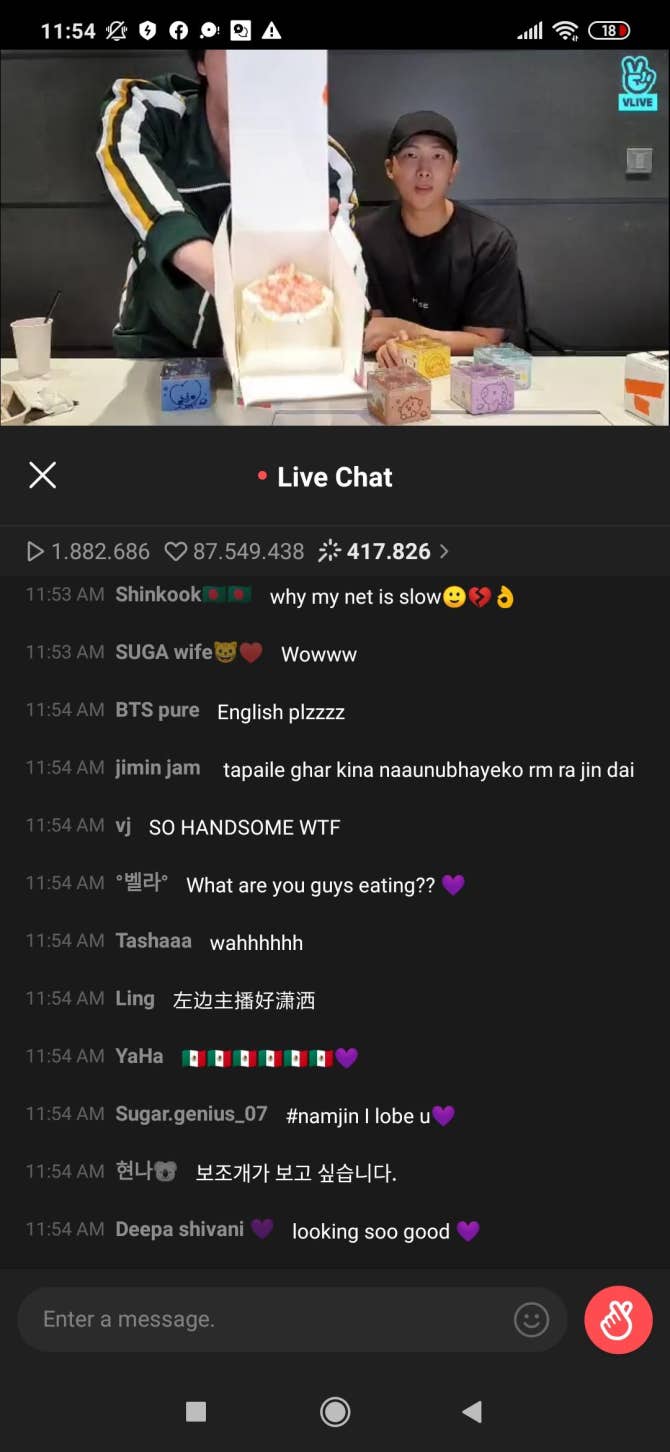Go back with system back button
The image size is (670, 1452).
pos(472,1411)
